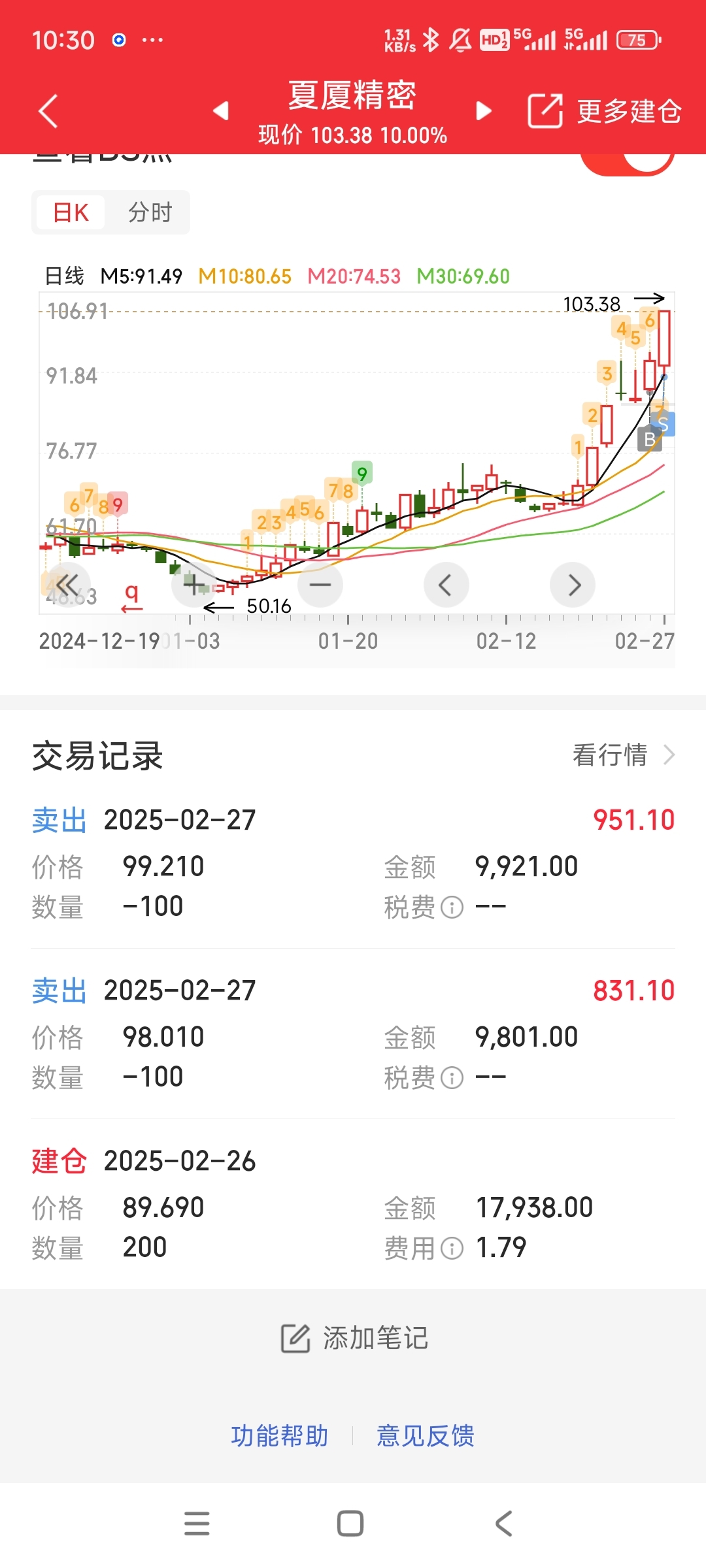
Task: Show fee info for 建仓 trade
Action: 452,1248
